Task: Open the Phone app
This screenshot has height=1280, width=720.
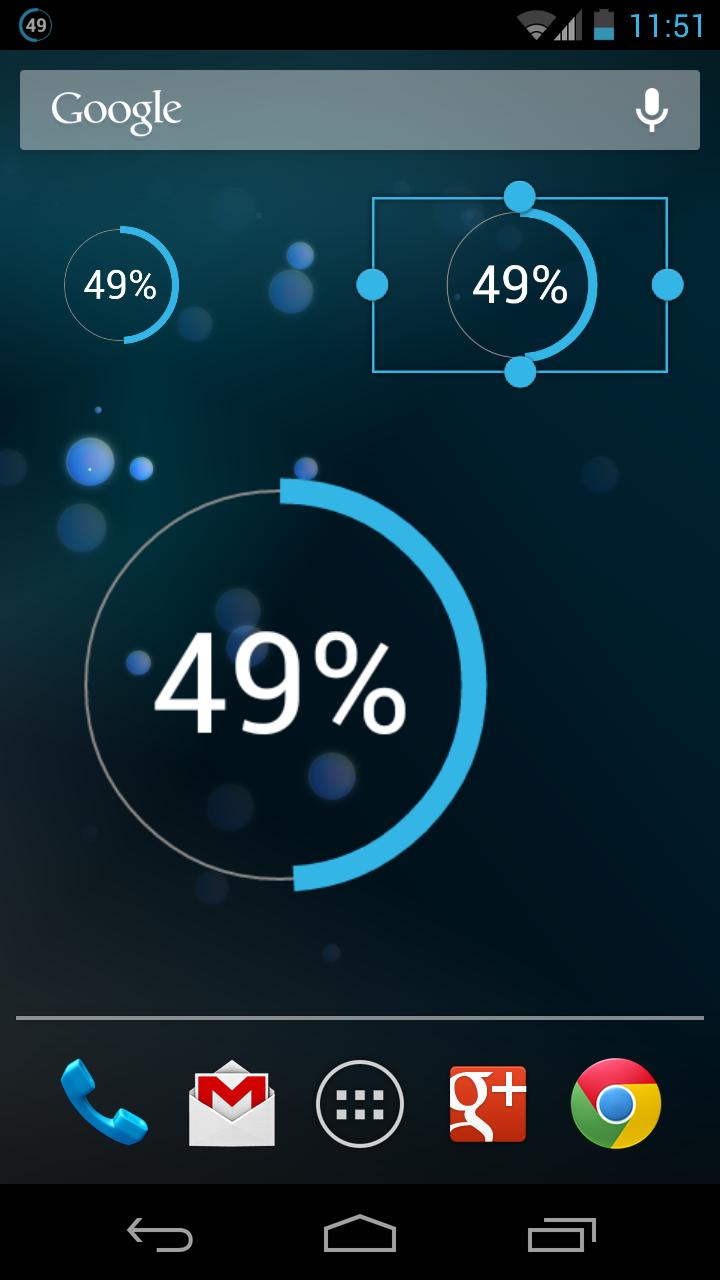Action: pyautogui.click(x=104, y=1102)
